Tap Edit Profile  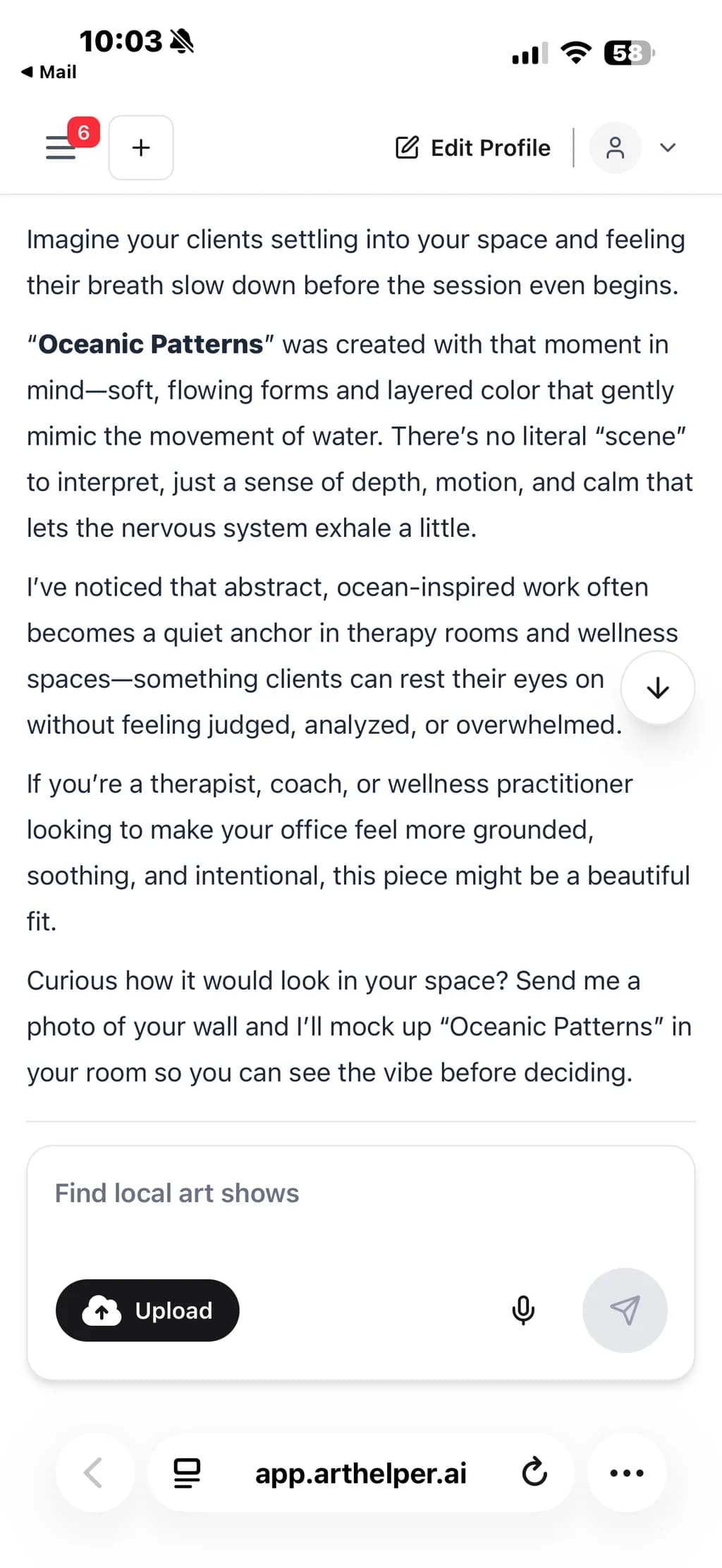pos(472,148)
